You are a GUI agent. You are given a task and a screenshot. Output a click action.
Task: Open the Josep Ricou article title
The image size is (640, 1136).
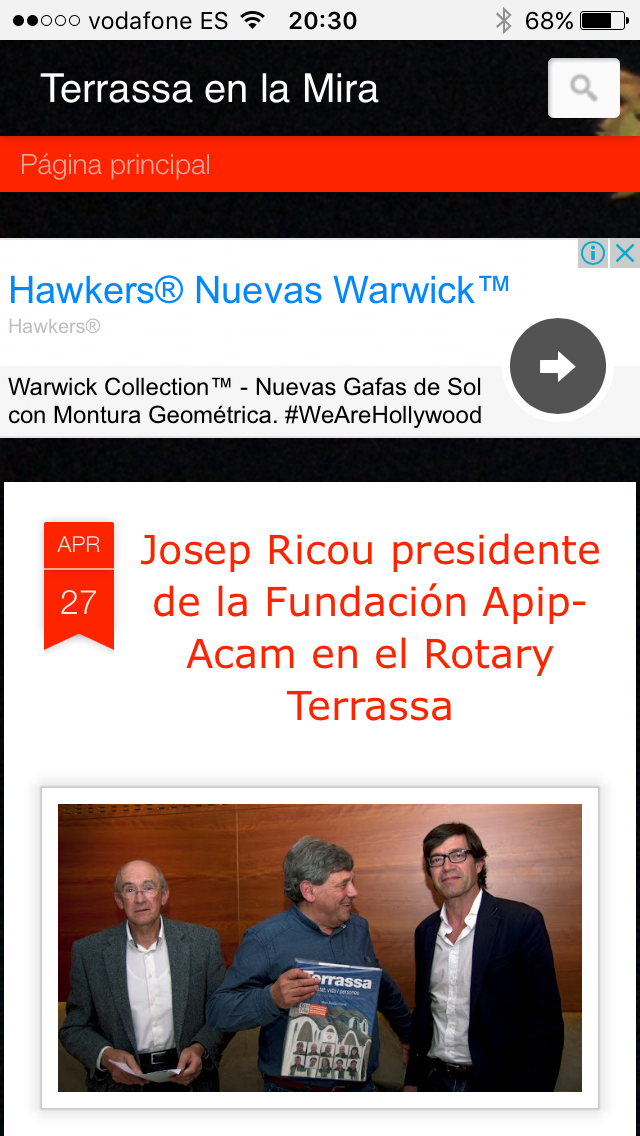pyautogui.click(x=370, y=627)
